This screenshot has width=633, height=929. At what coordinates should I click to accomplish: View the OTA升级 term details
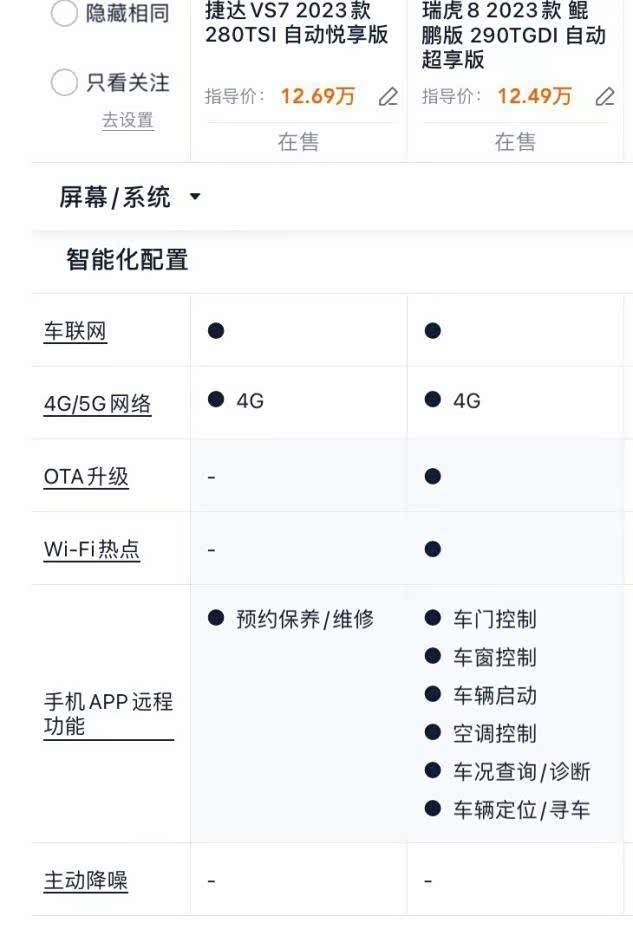point(86,477)
